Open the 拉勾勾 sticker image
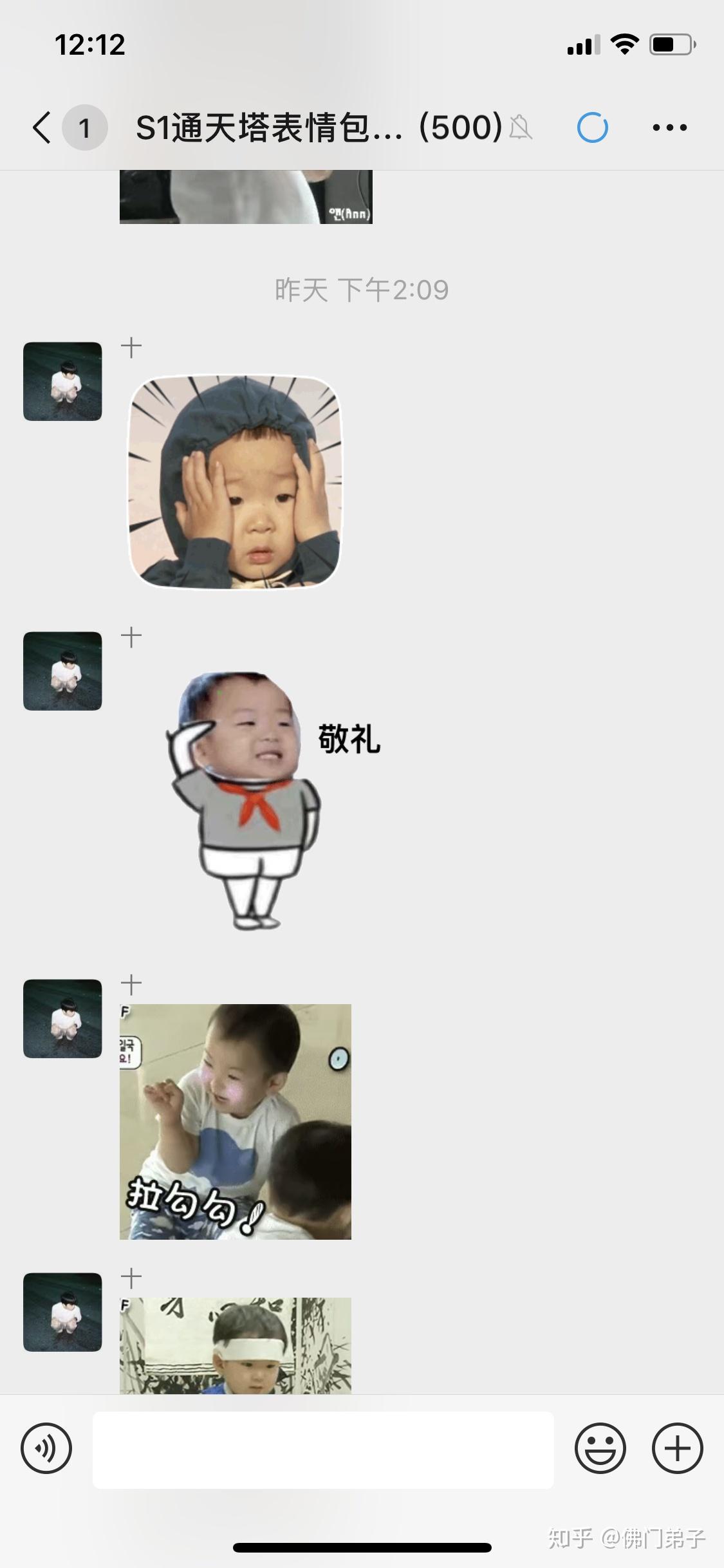 [236, 1121]
